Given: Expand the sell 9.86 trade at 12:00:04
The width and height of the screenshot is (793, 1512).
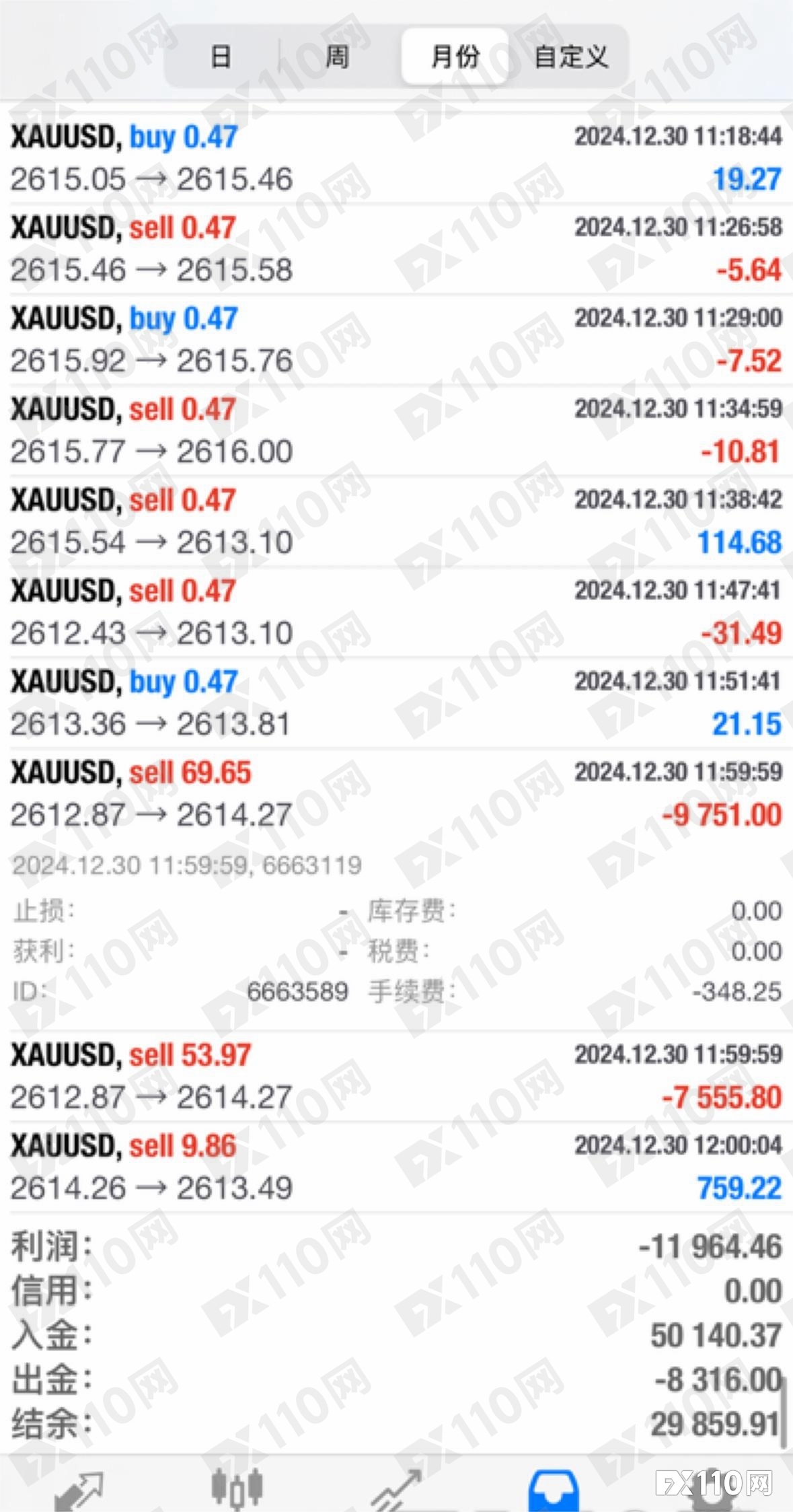Looking at the screenshot, I should 396,1167.
